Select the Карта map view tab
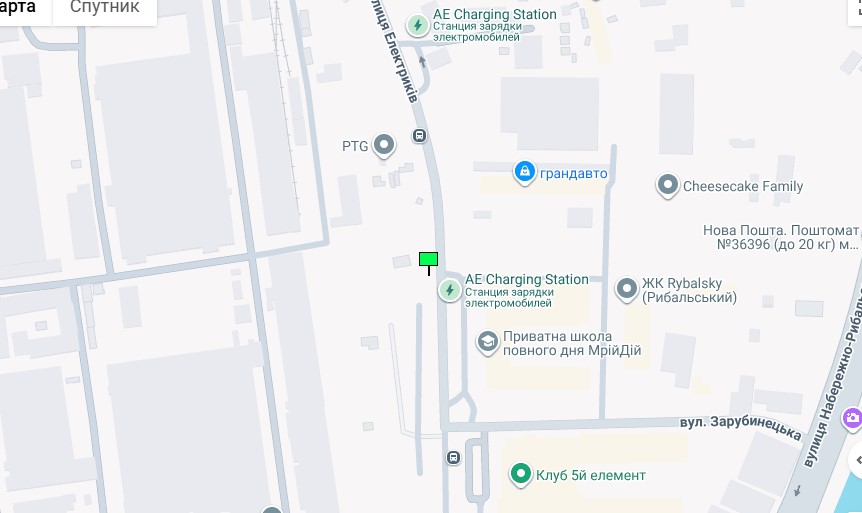This screenshot has height=513, width=862. point(22,8)
